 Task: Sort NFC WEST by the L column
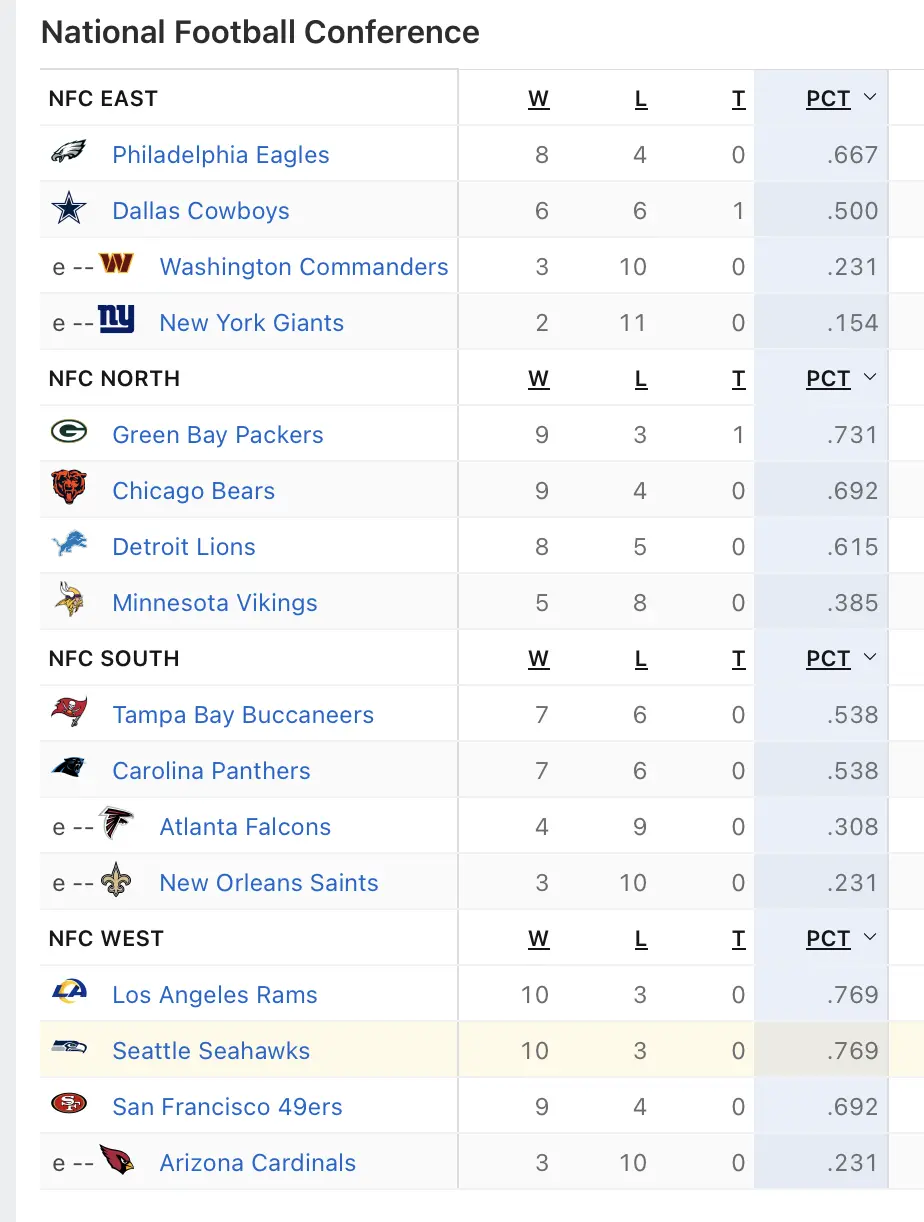tap(639, 938)
